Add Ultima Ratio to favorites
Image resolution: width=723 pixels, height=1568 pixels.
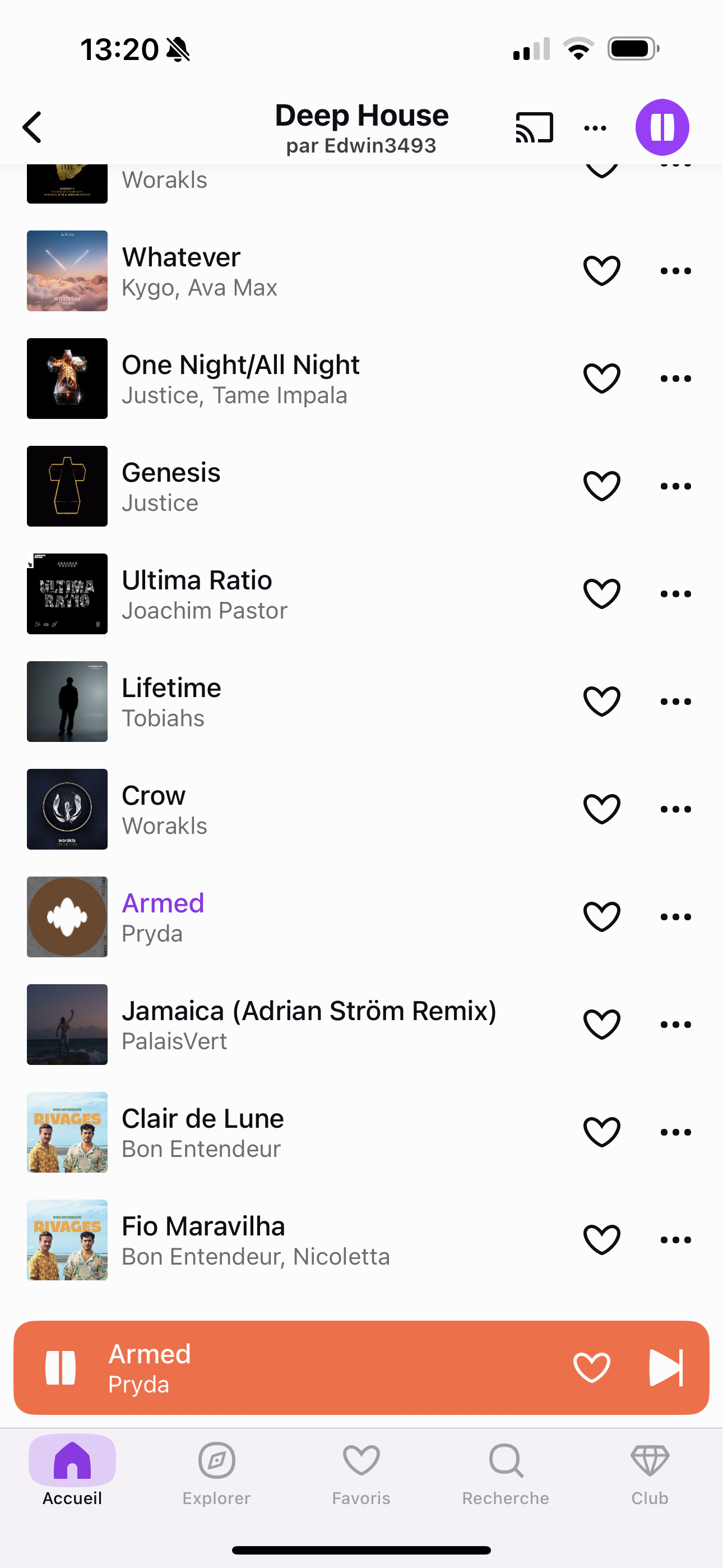tap(601, 594)
